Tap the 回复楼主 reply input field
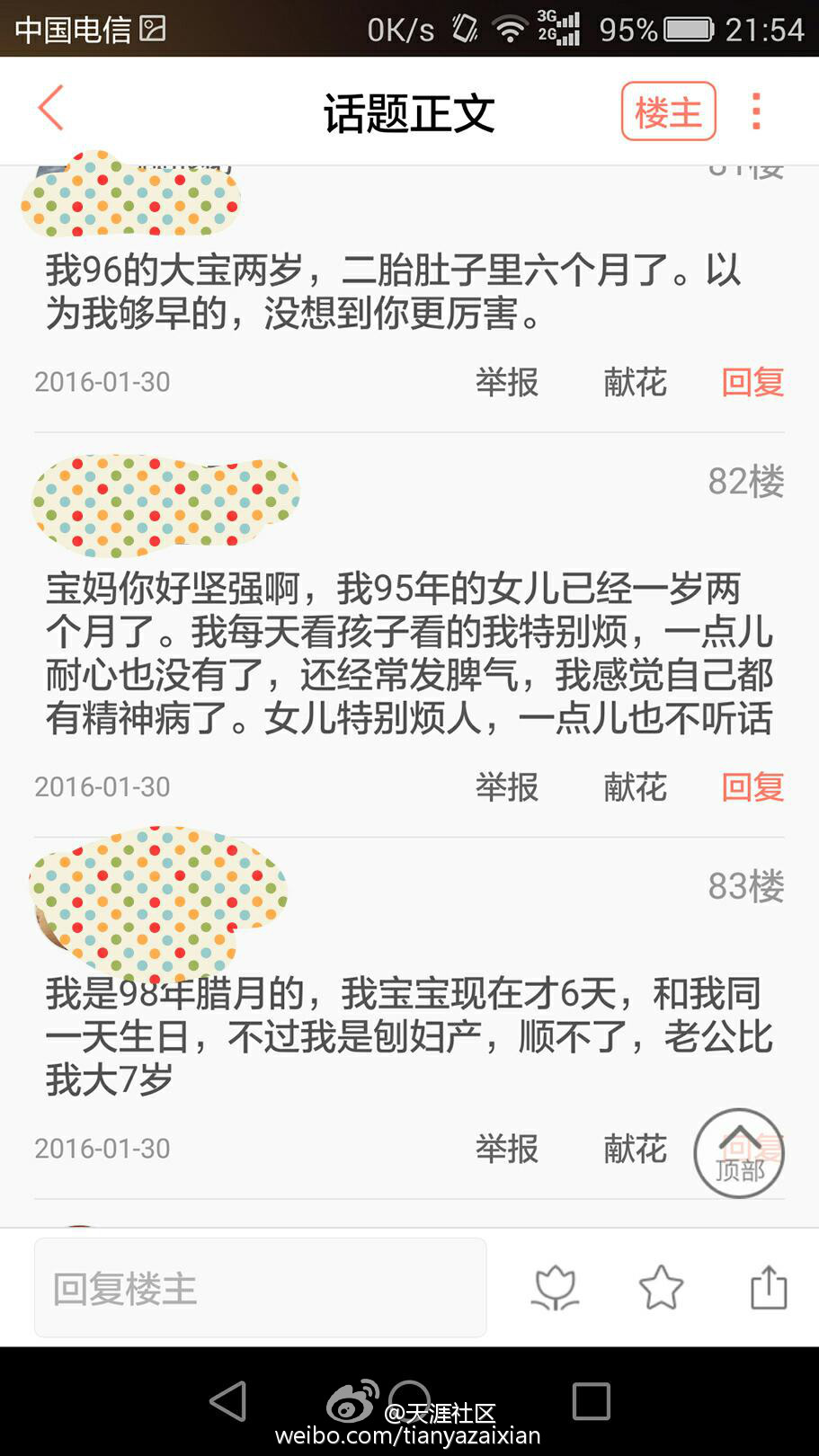Screen dimensions: 819x1456 click(260, 1288)
